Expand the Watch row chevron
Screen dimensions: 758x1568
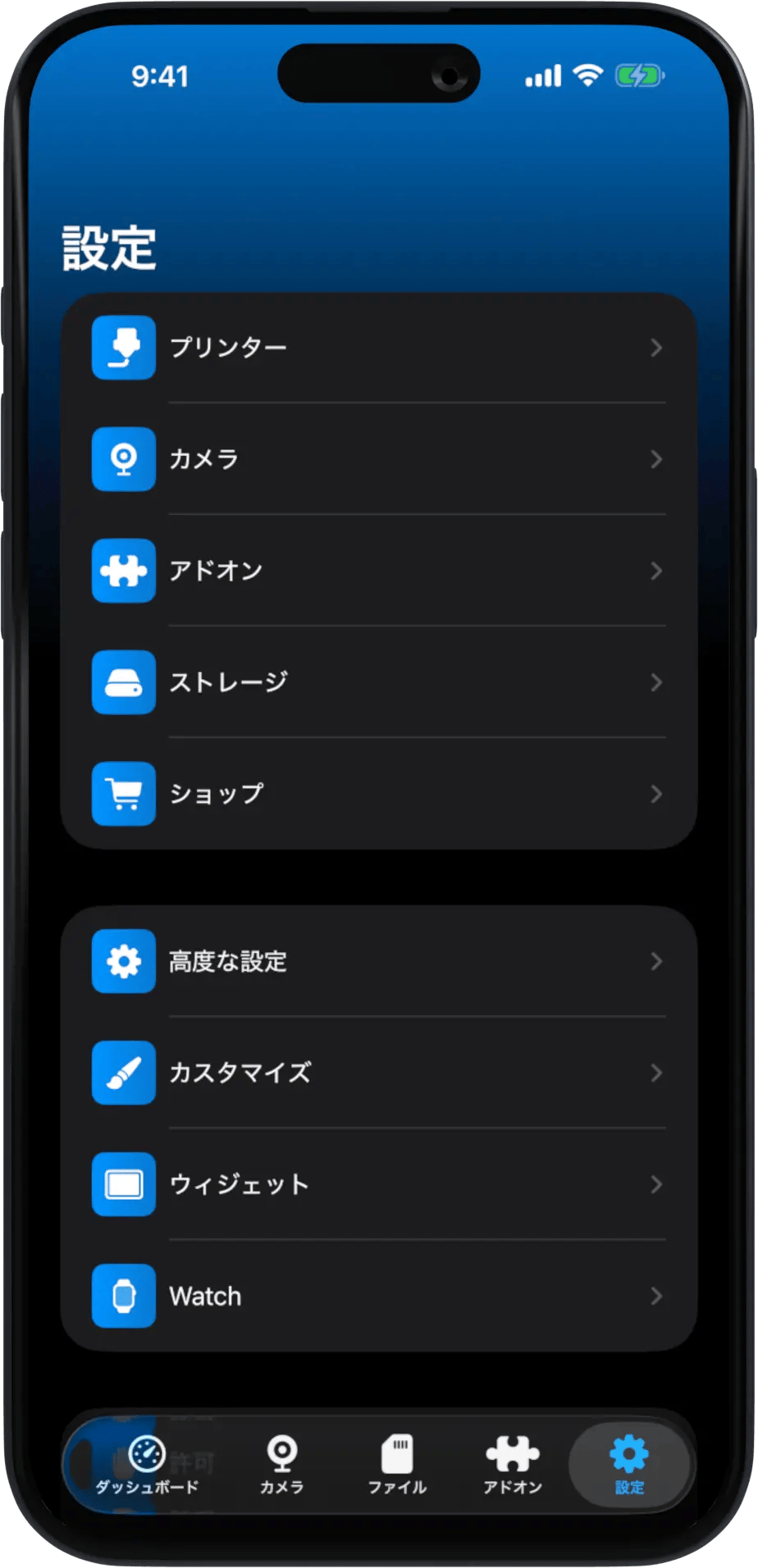656,1296
